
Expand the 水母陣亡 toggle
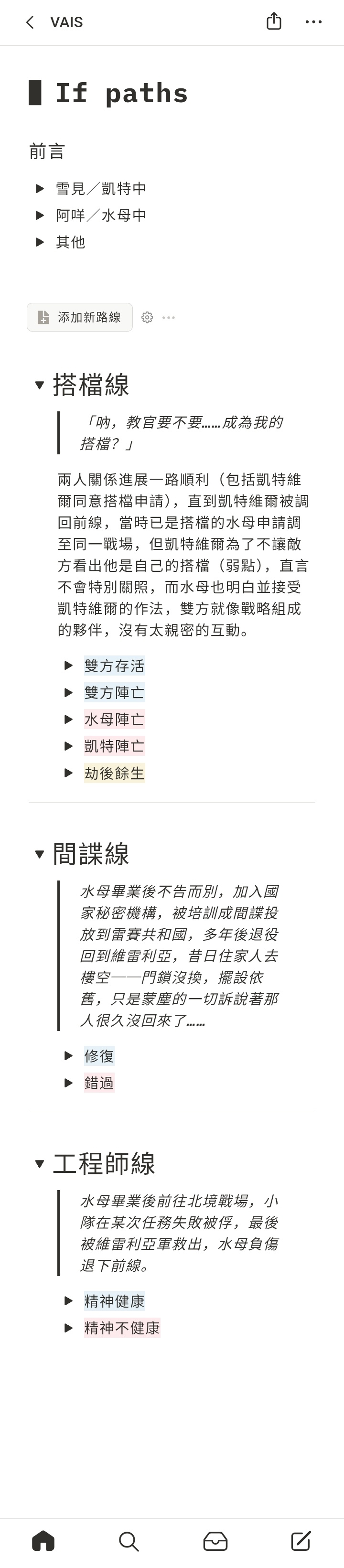pos(69,720)
